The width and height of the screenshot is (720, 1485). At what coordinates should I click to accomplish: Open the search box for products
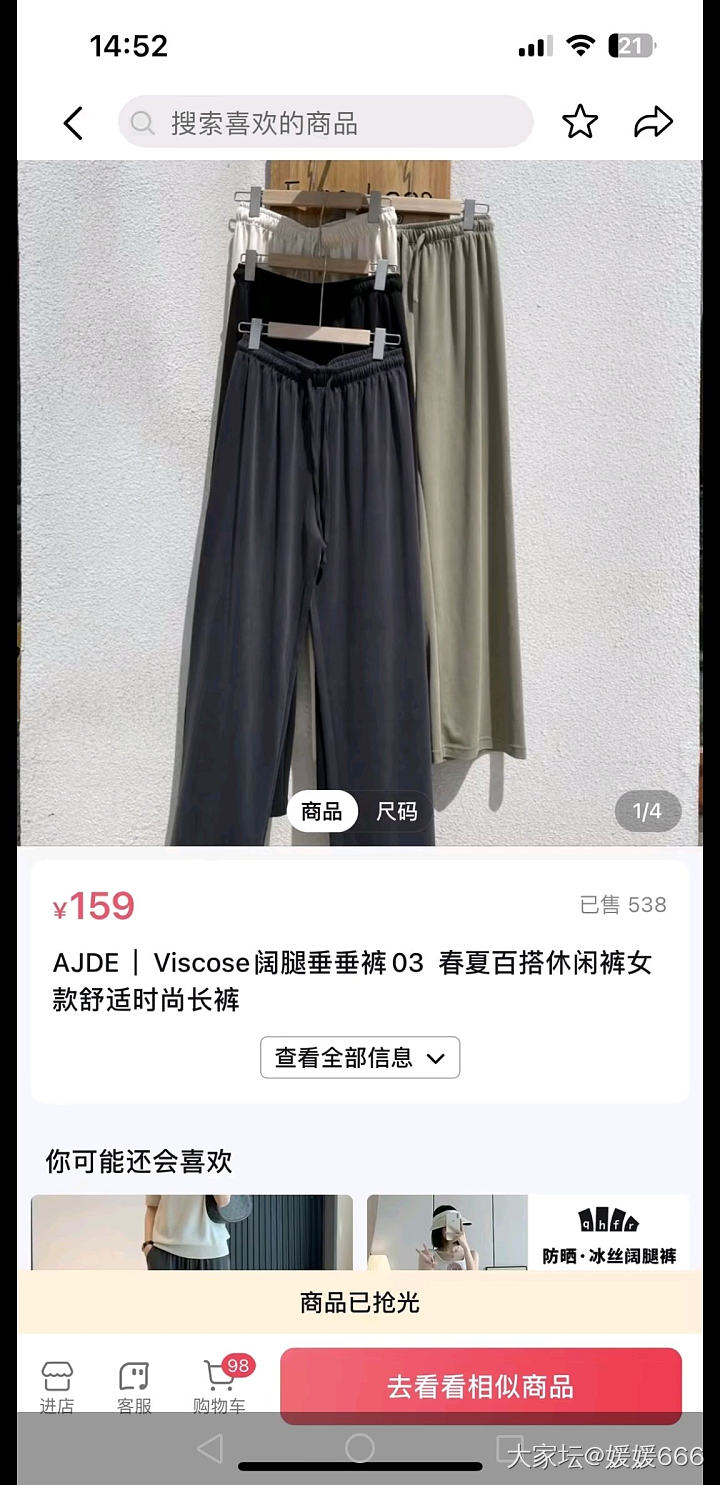tap(325, 123)
